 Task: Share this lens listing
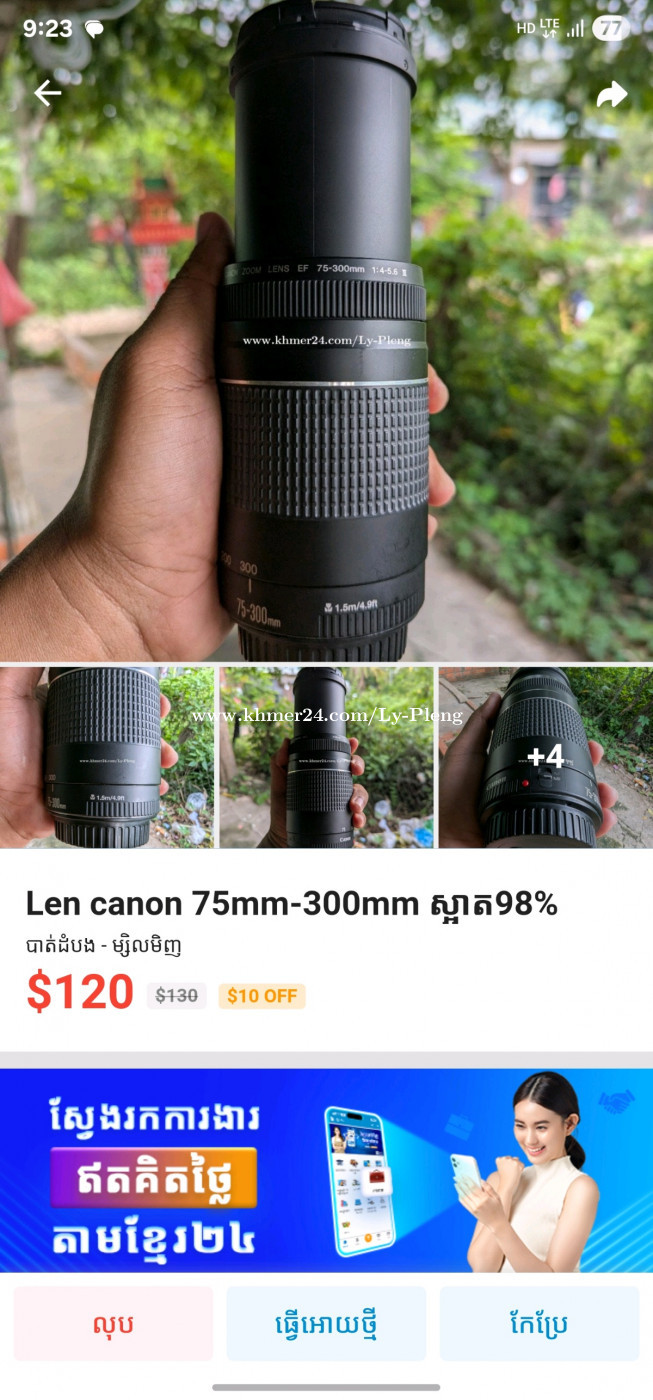pos(611,94)
